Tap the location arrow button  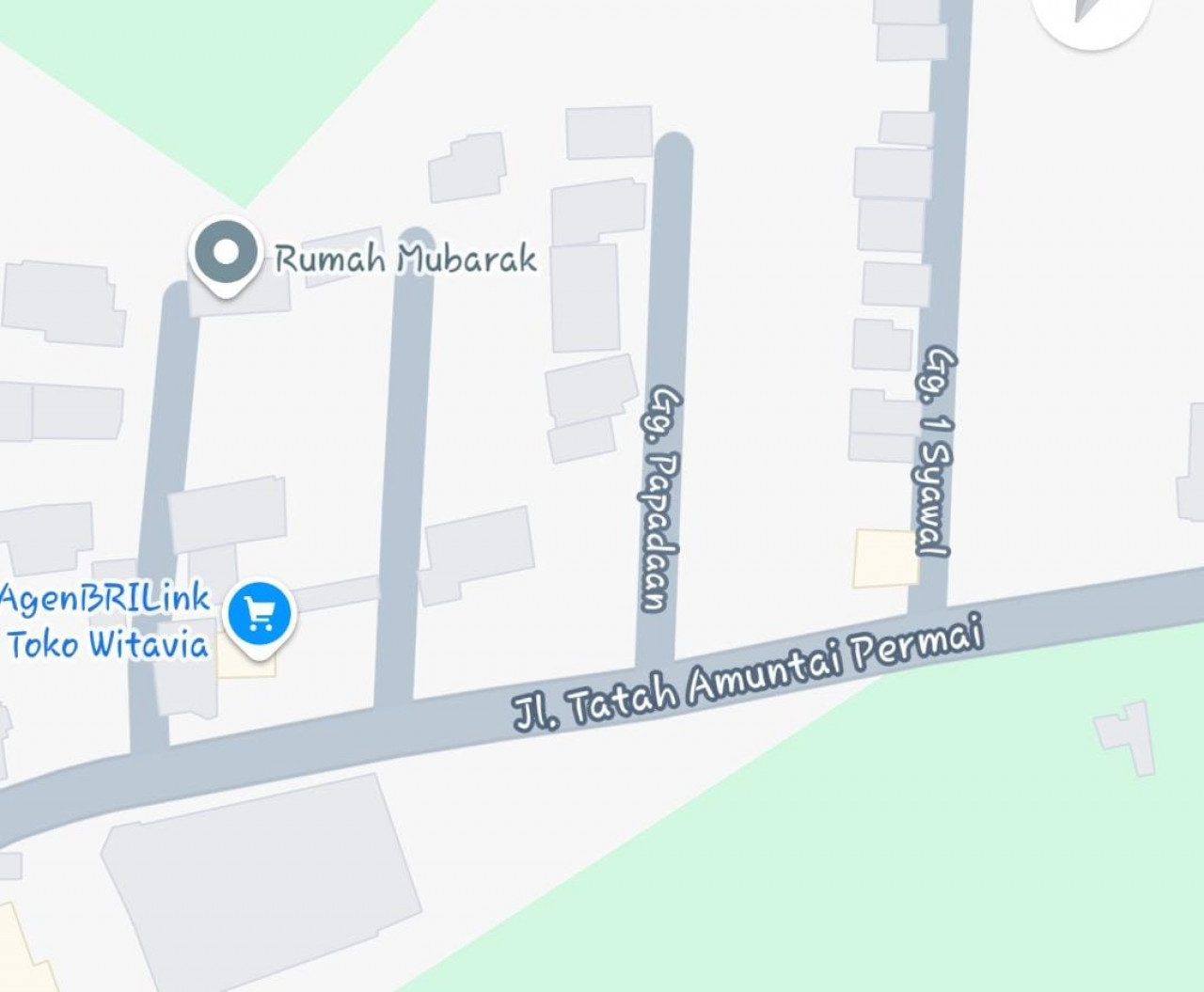click(1092, 11)
